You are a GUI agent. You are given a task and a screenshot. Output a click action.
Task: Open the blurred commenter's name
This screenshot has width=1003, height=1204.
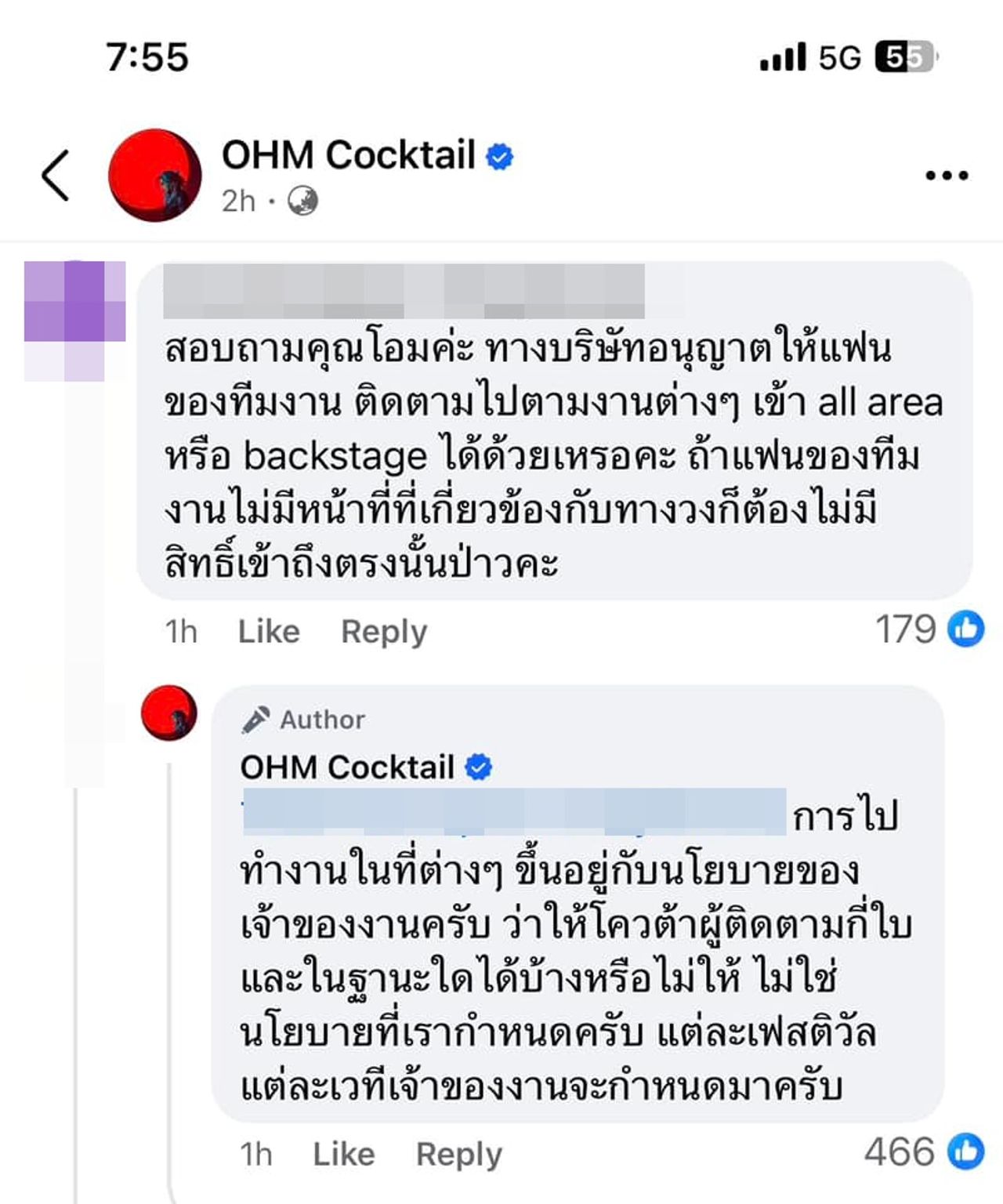[404, 292]
